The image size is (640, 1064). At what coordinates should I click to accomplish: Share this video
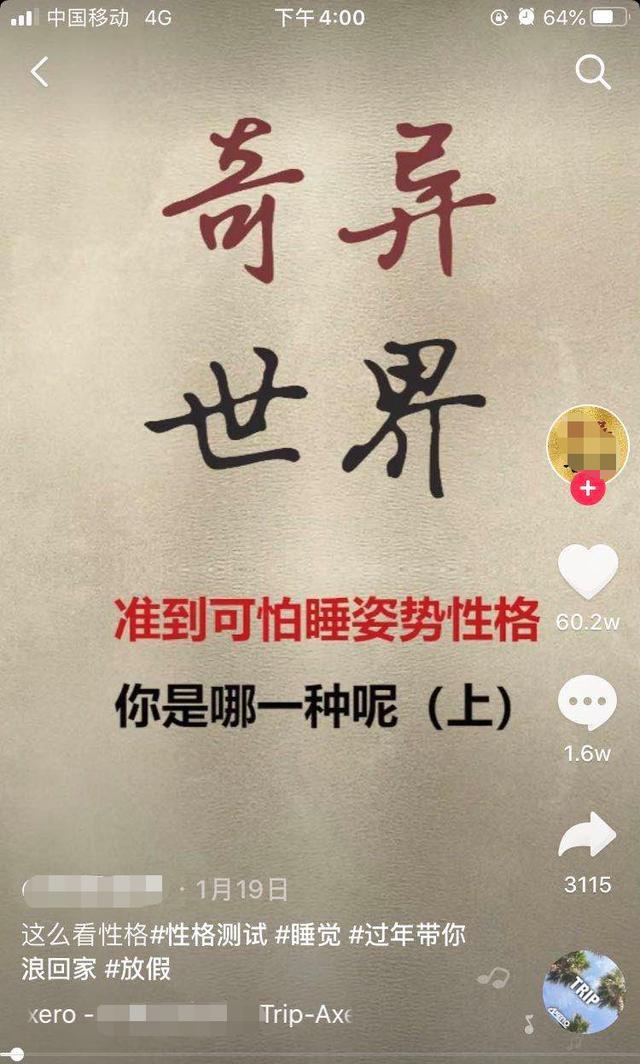(587, 835)
